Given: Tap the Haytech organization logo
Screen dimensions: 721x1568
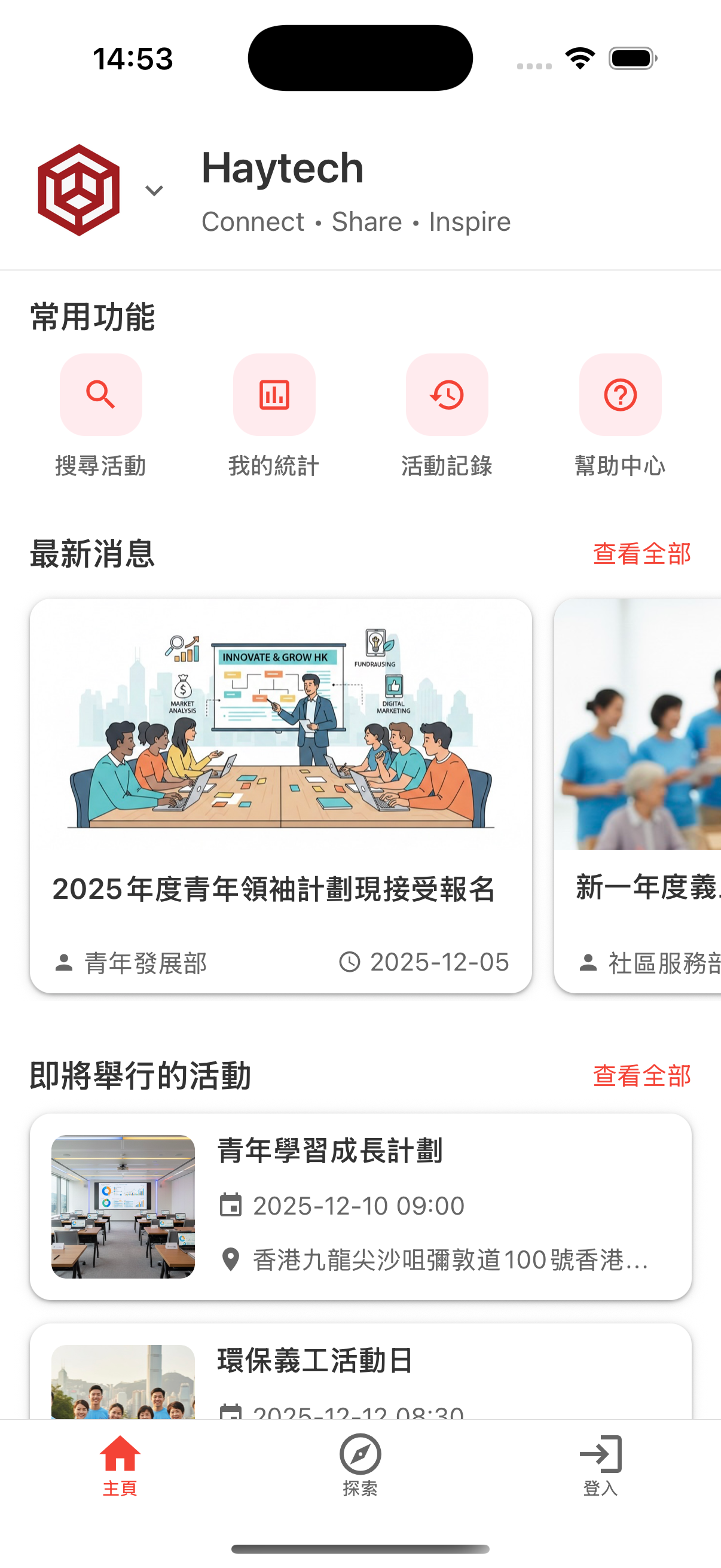Looking at the screenshot, I should [x=79, y=191].
